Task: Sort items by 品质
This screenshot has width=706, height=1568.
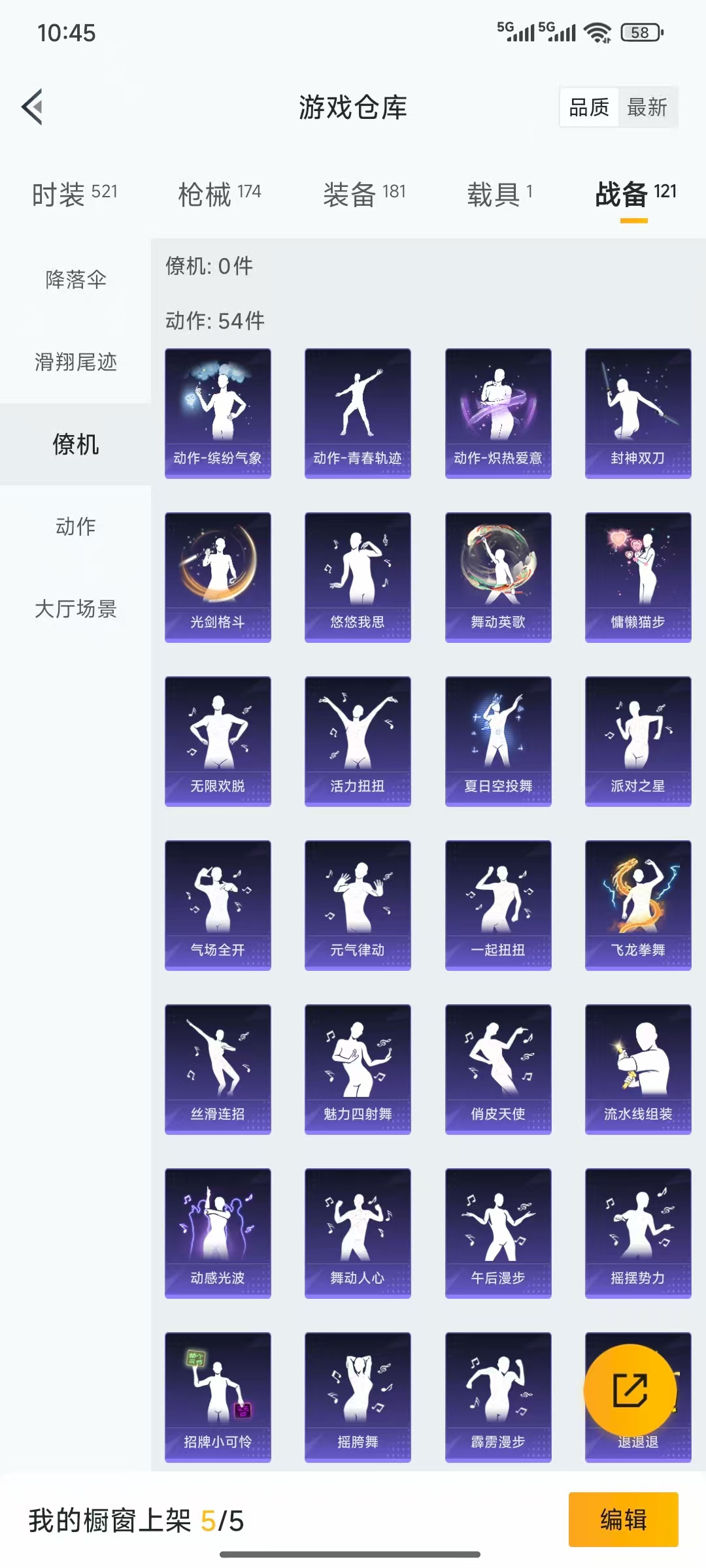Action: 588,107
